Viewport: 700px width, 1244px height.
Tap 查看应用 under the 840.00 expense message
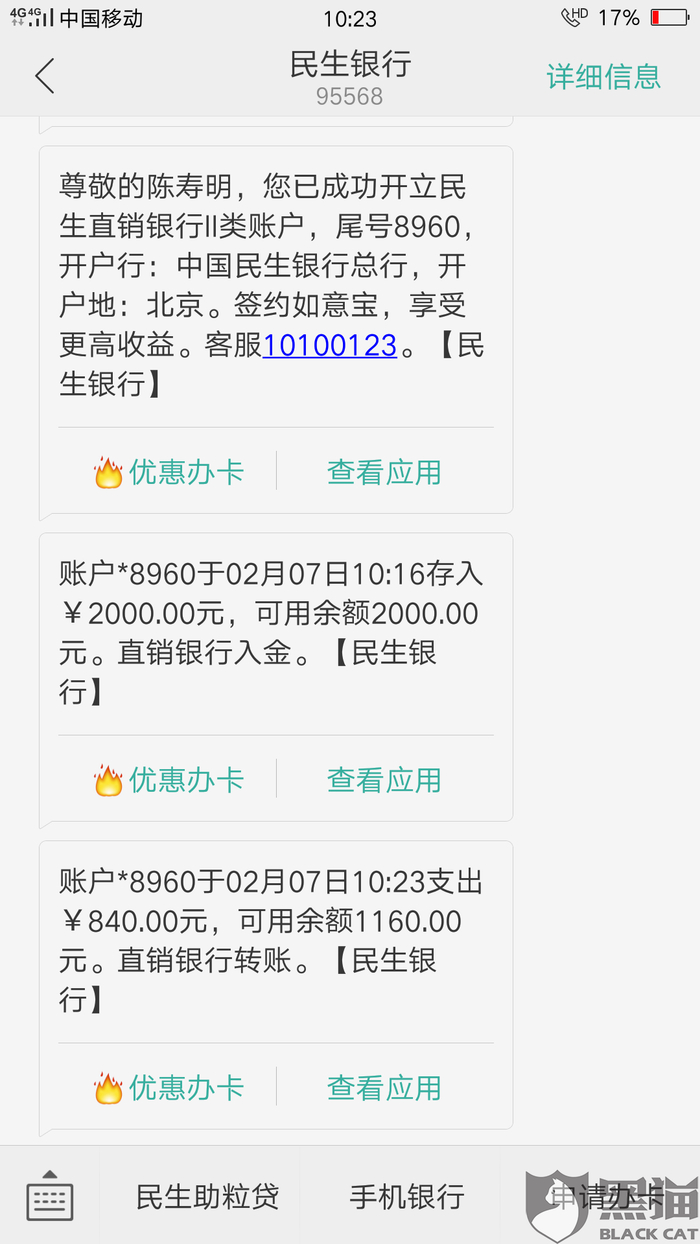(x=384, y=1088)
